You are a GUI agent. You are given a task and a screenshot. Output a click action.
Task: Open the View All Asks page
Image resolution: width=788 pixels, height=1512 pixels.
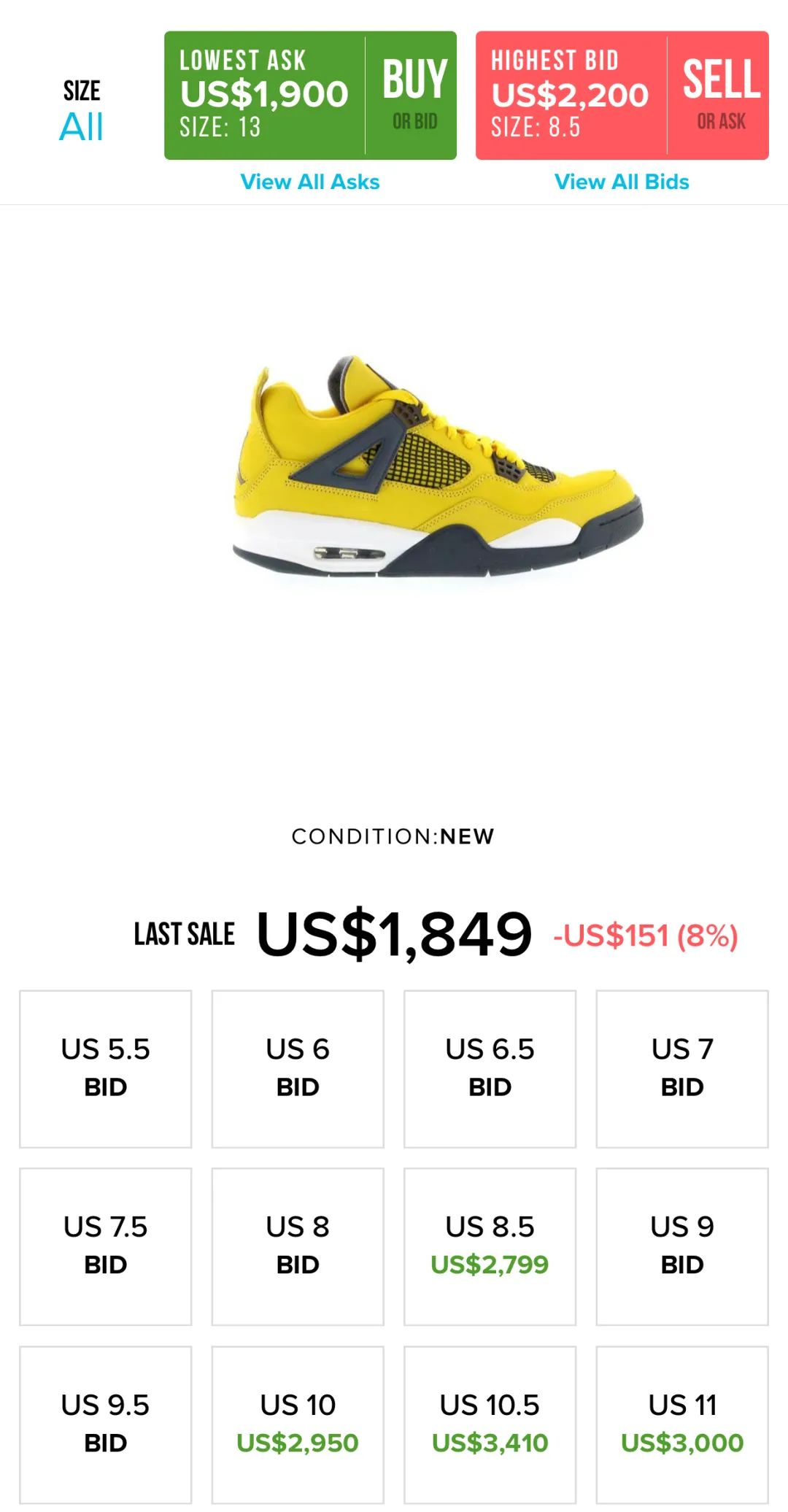[x=309, y=182]
